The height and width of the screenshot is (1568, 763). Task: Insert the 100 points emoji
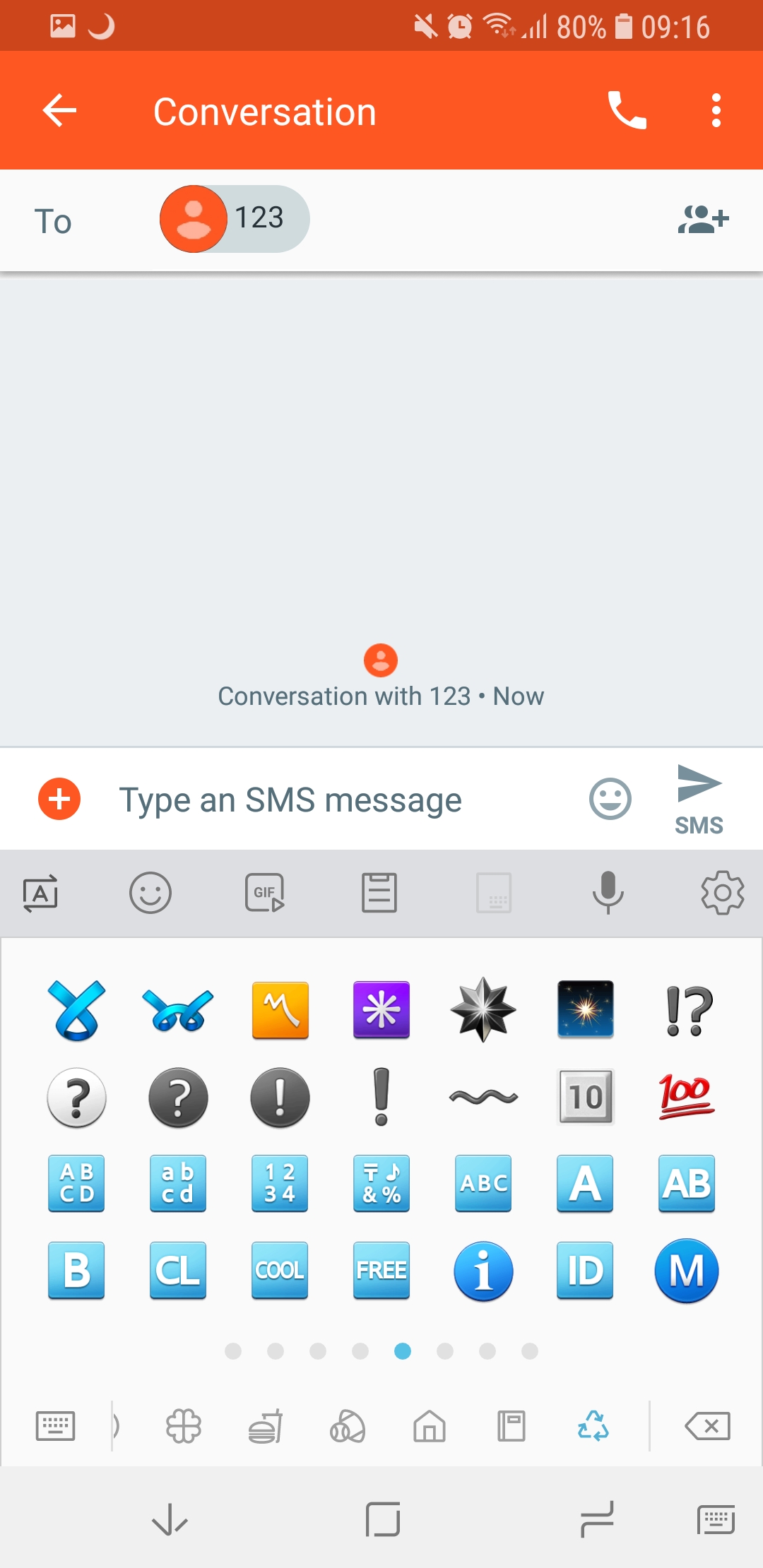point(686,1097)
